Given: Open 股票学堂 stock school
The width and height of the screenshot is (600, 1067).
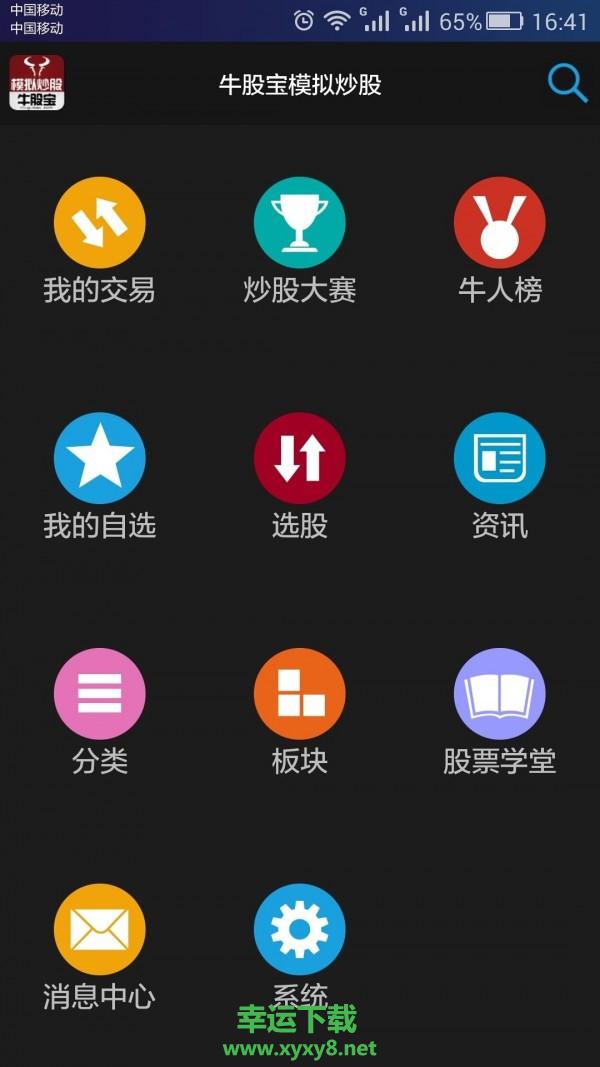Looking at the screenshot, I should click(499, 693).
